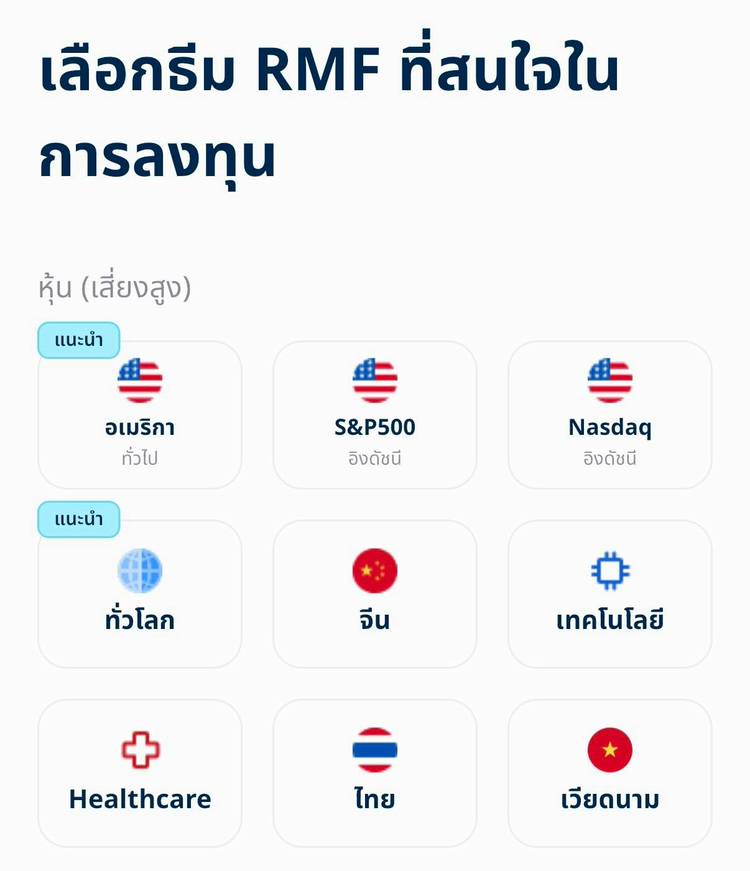Select the Healthcare theme card
This screenshot has height=871, width=750.
pyautogui.click(x=140, y=773)
